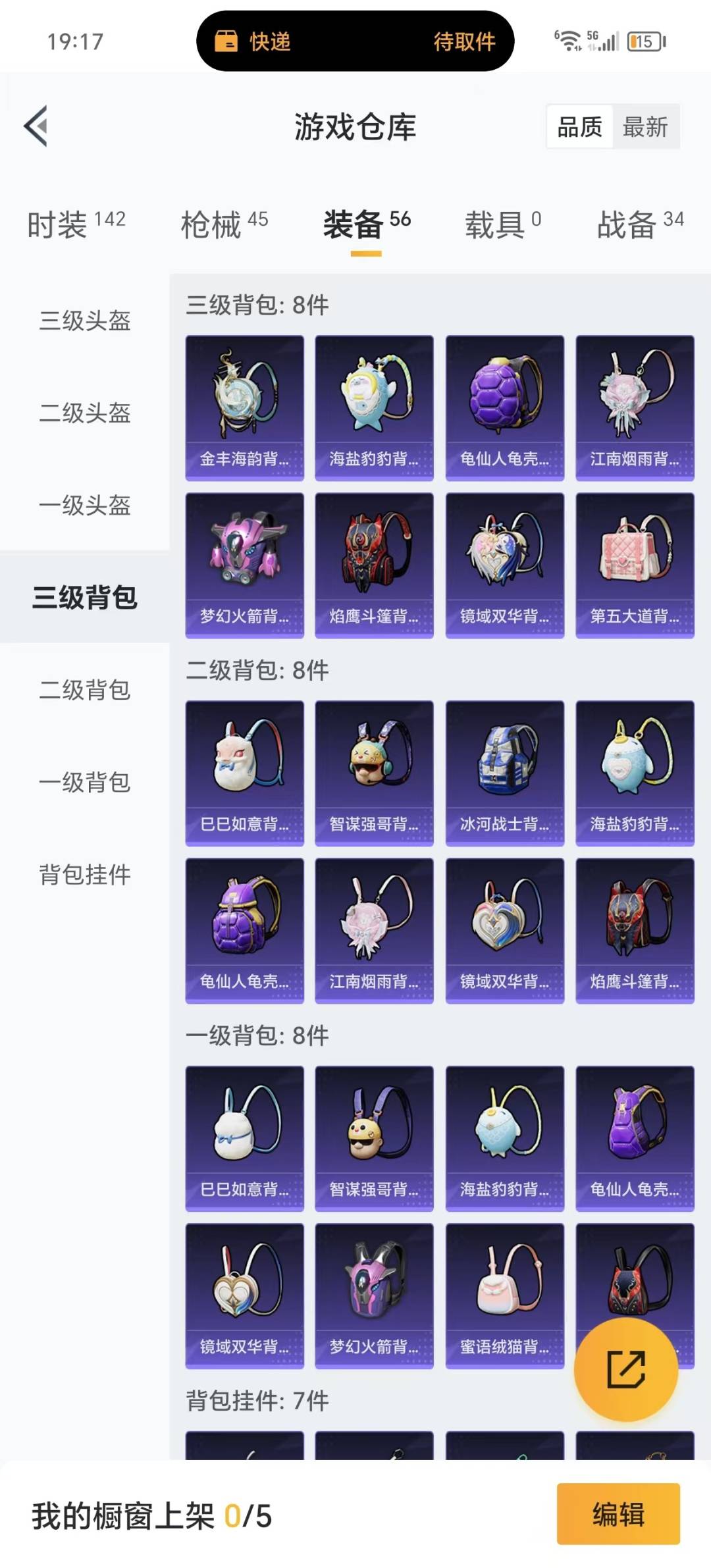
Task: Tap the orange floating share button
Action: tap(625, 1369)
